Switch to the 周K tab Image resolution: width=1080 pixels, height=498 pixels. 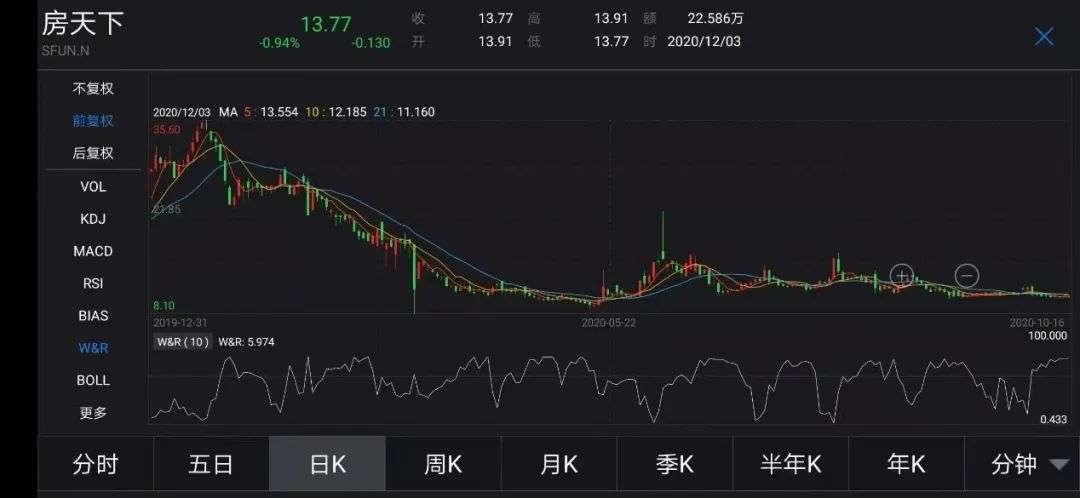(x=443, y=464)
